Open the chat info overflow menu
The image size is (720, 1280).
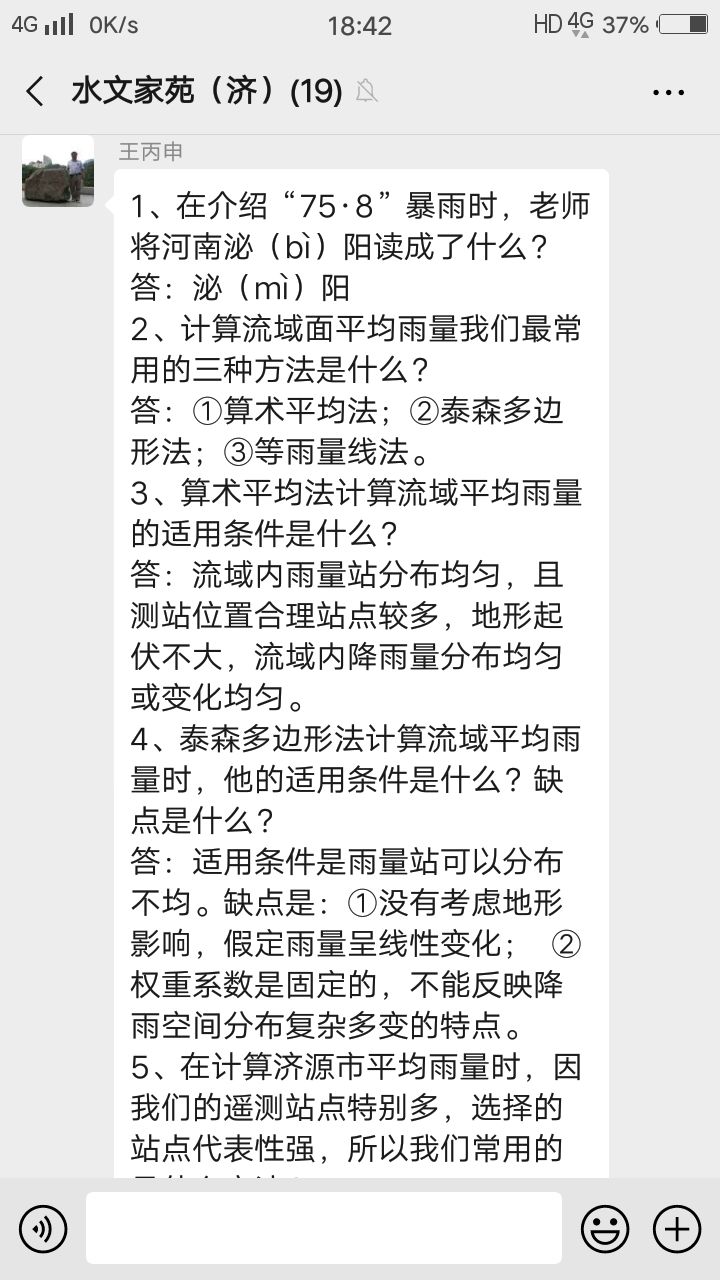click(x=668, y=92)
